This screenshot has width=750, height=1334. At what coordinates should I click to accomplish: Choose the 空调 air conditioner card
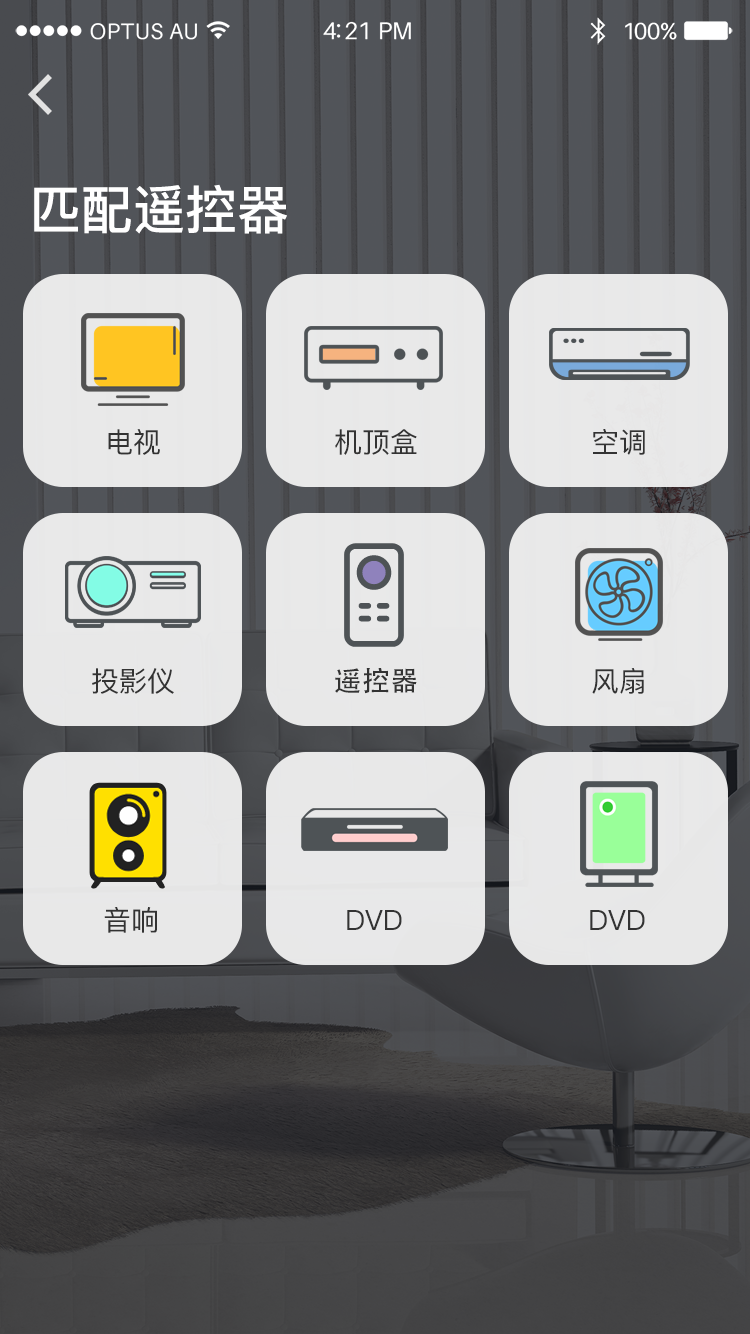point(618,381)
